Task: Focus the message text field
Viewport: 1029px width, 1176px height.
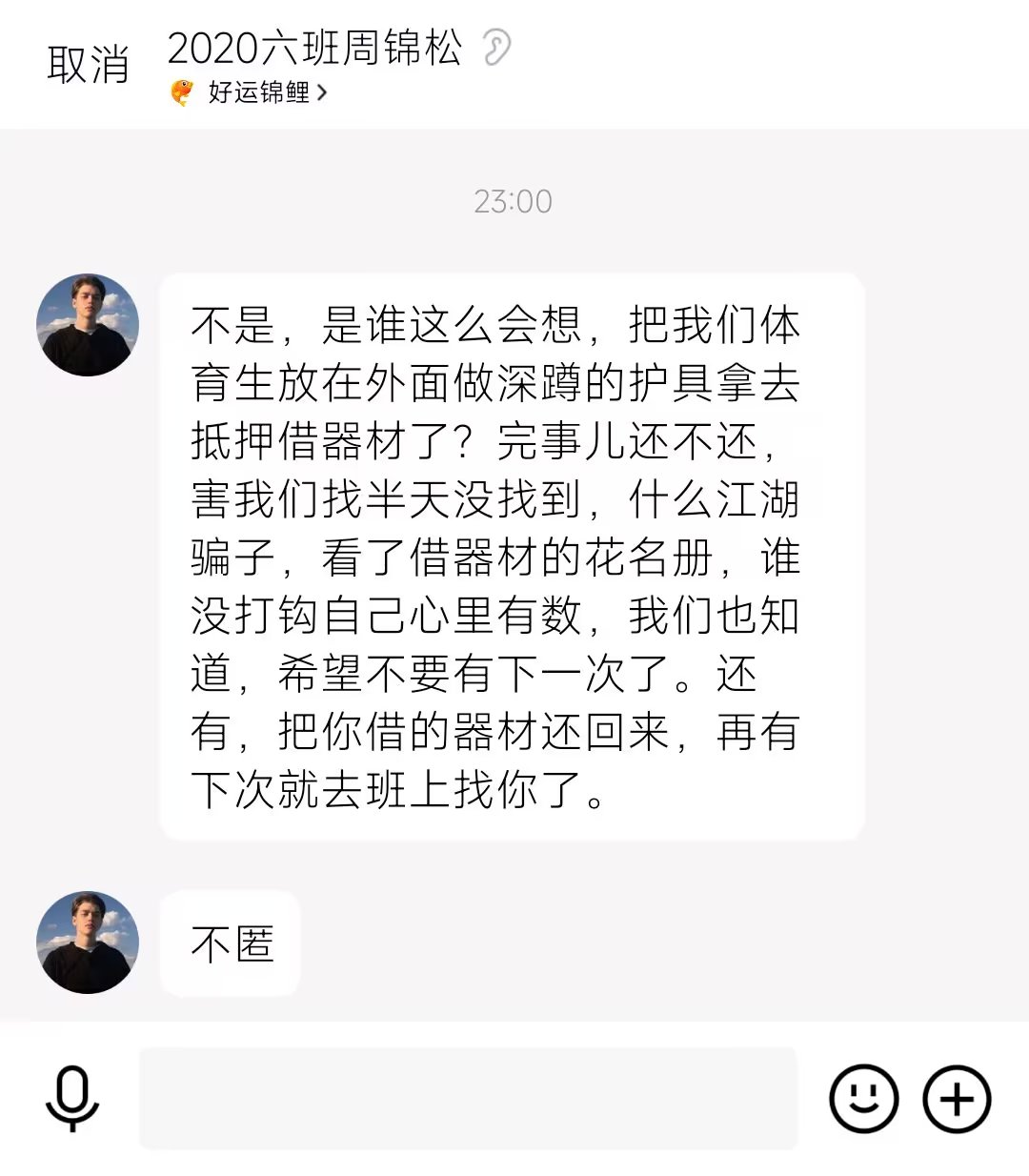Action: tap(468, 1098)
